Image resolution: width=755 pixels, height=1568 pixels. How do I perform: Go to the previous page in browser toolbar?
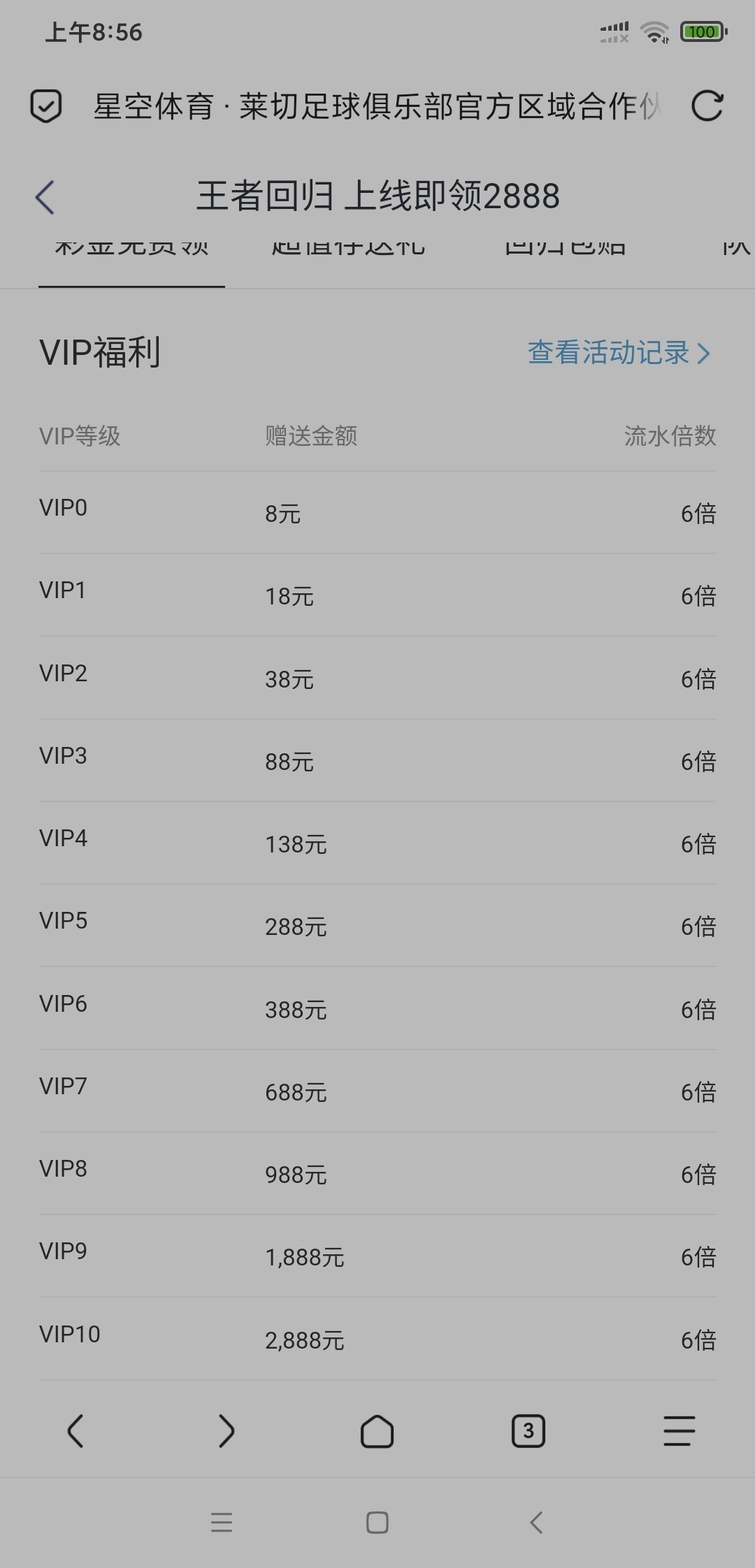(75, 1431)
